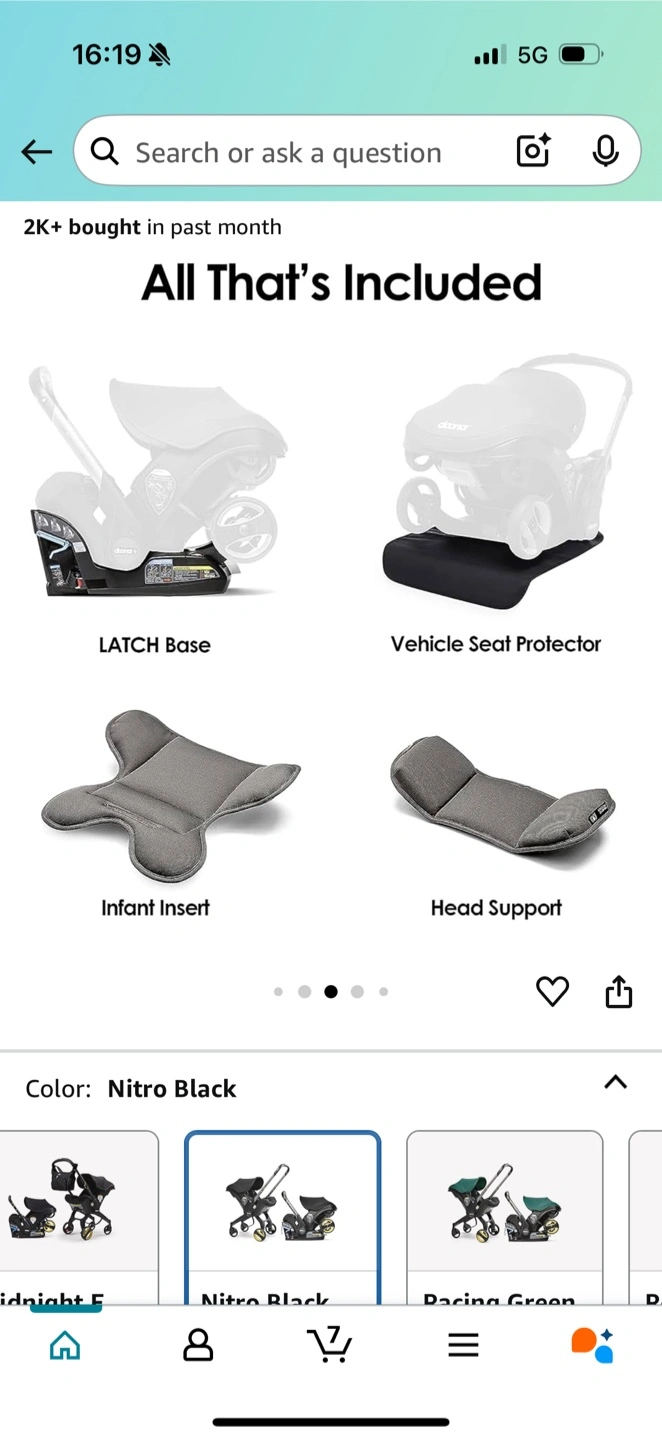Select the Racing Green color option
Screen dimensions: 662x1440
pyautogui.click(x=504, y=1217)
